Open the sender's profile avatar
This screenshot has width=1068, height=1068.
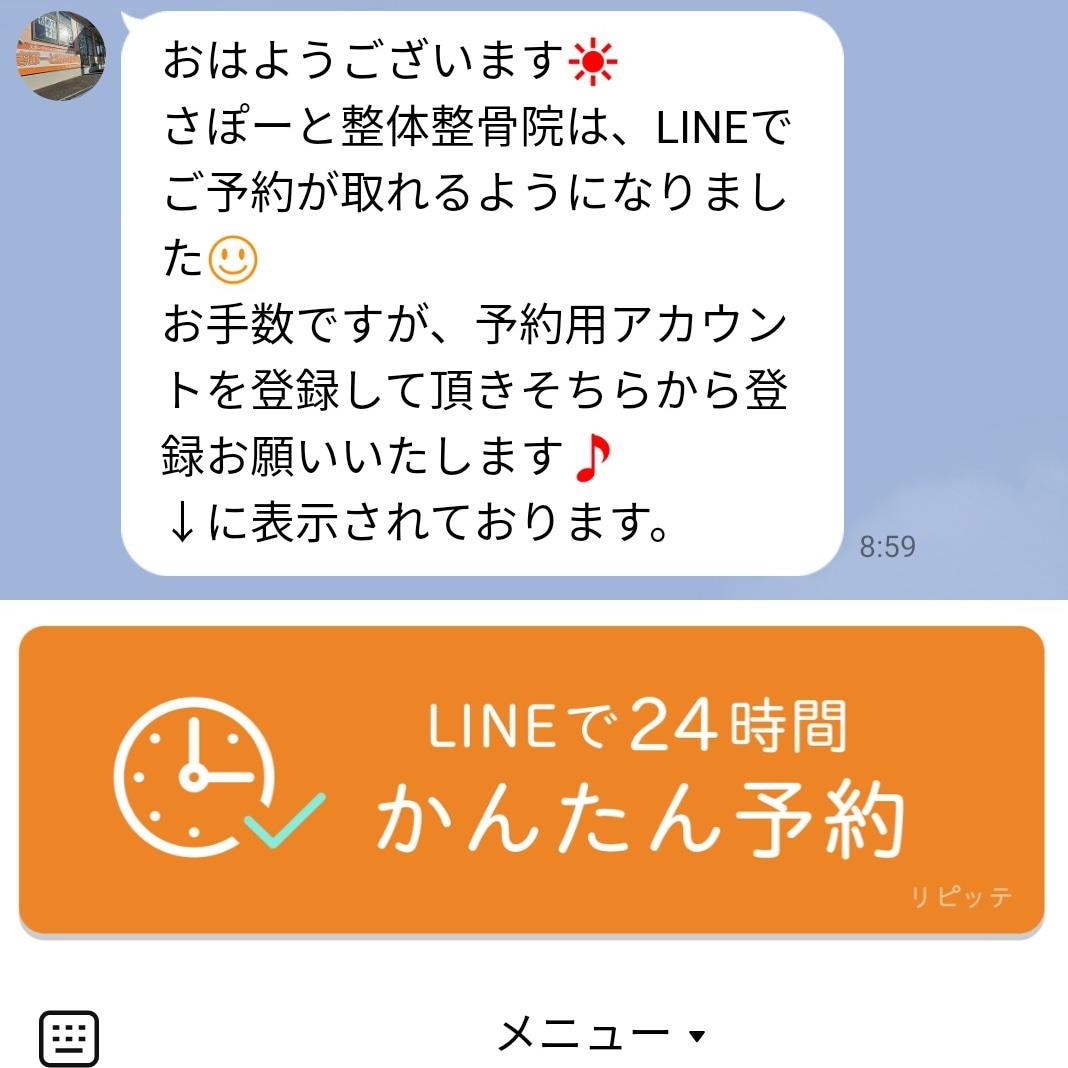click(60, 54)
